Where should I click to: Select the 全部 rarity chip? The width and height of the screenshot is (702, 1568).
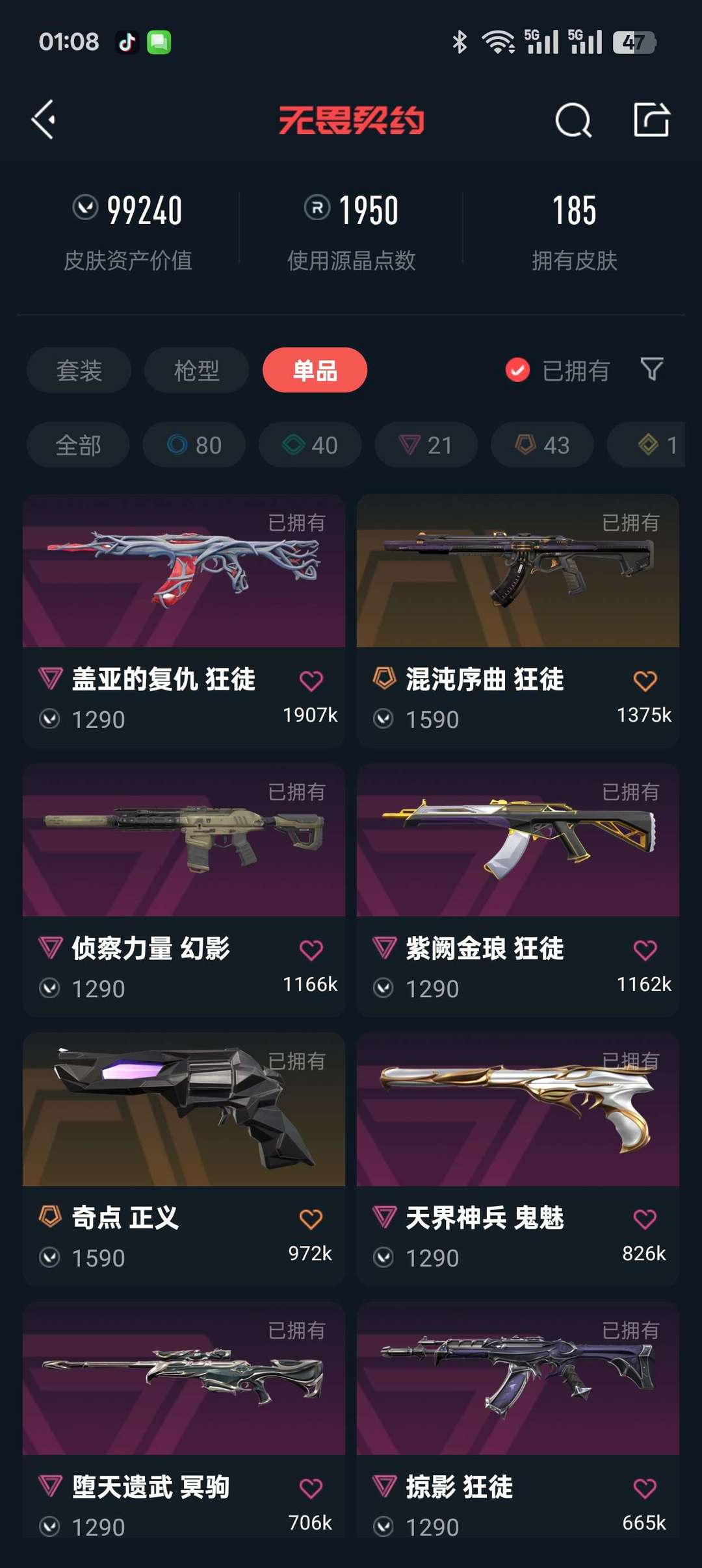tap(78, 445)
